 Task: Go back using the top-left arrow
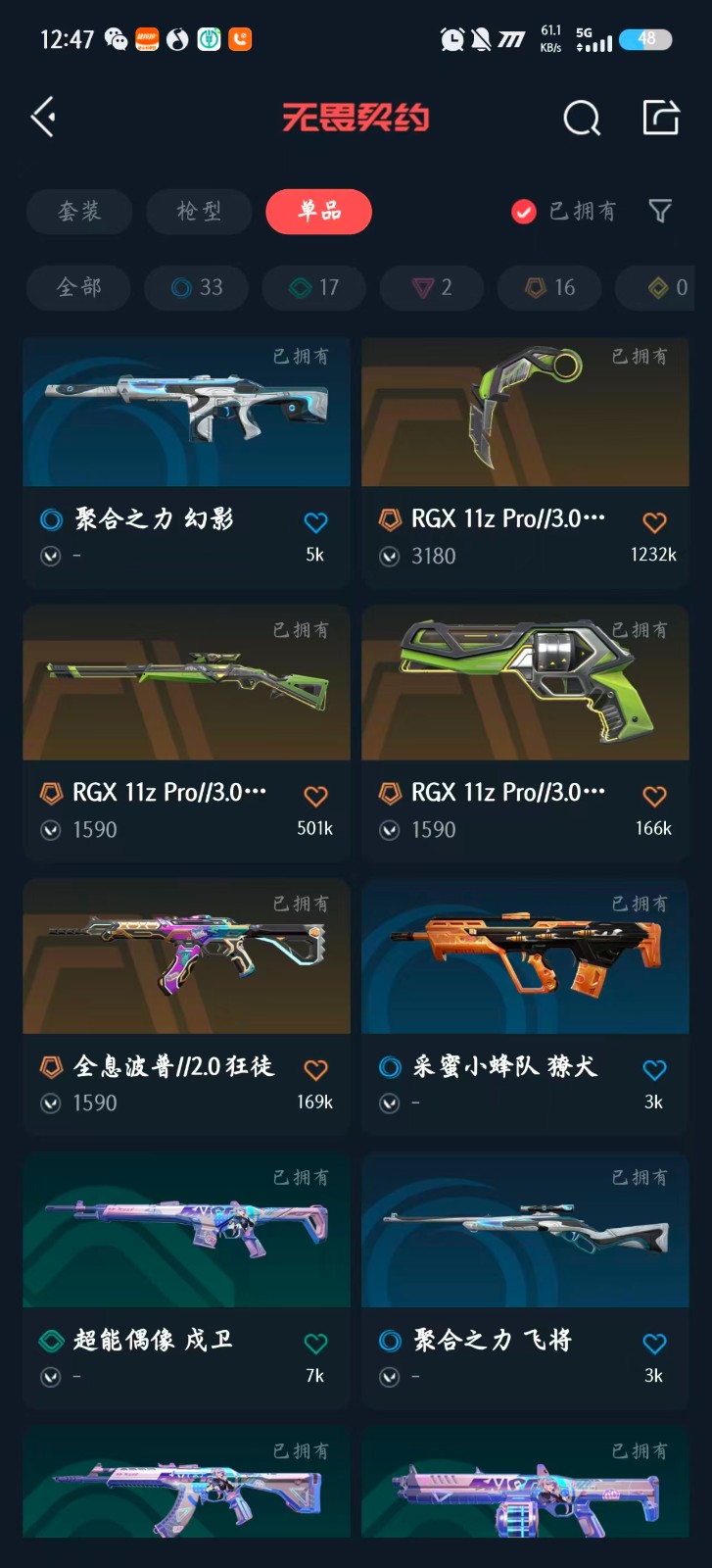click(x=43, y=118)
